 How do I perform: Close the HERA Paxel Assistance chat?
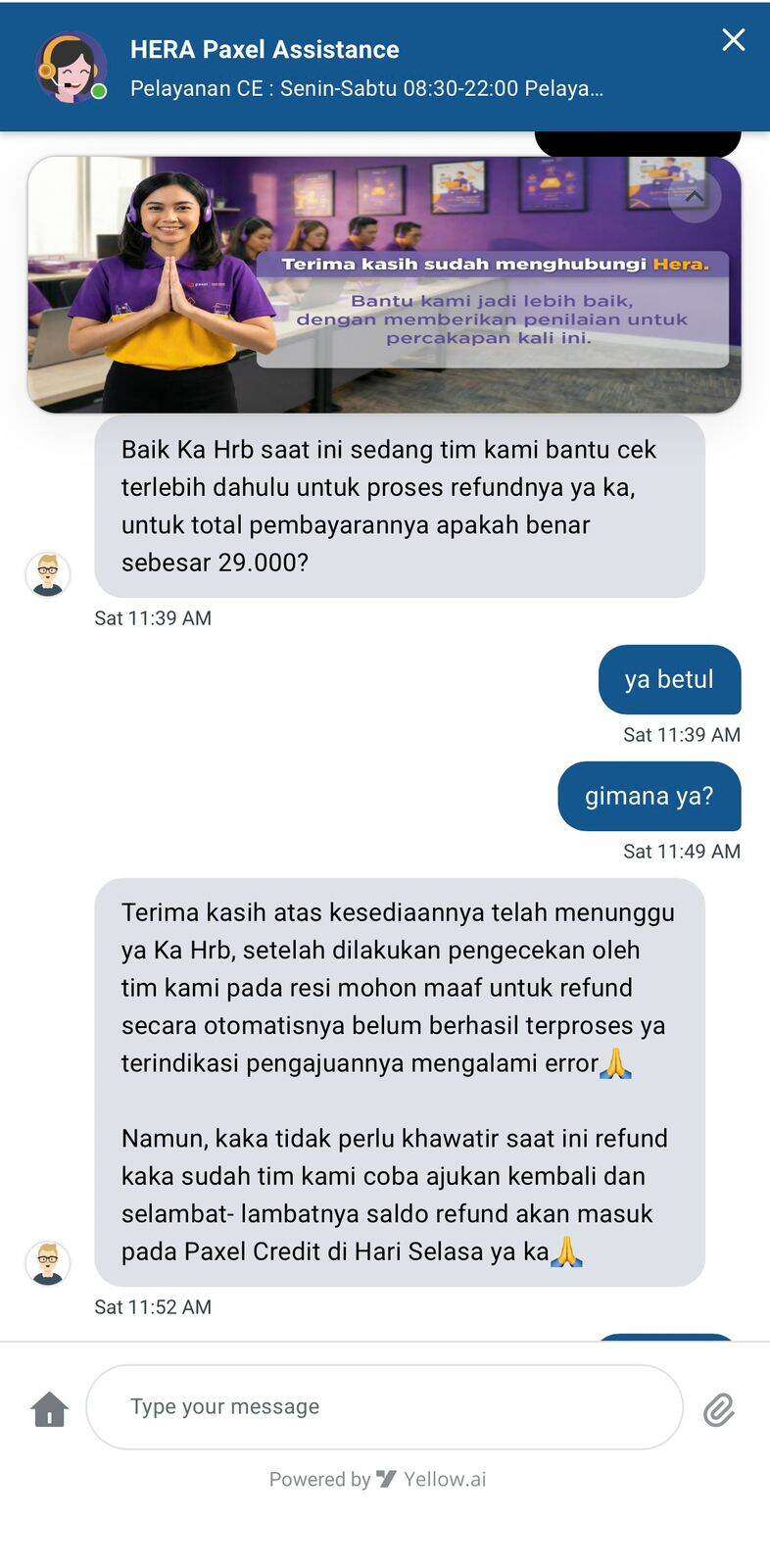(733, 40)
